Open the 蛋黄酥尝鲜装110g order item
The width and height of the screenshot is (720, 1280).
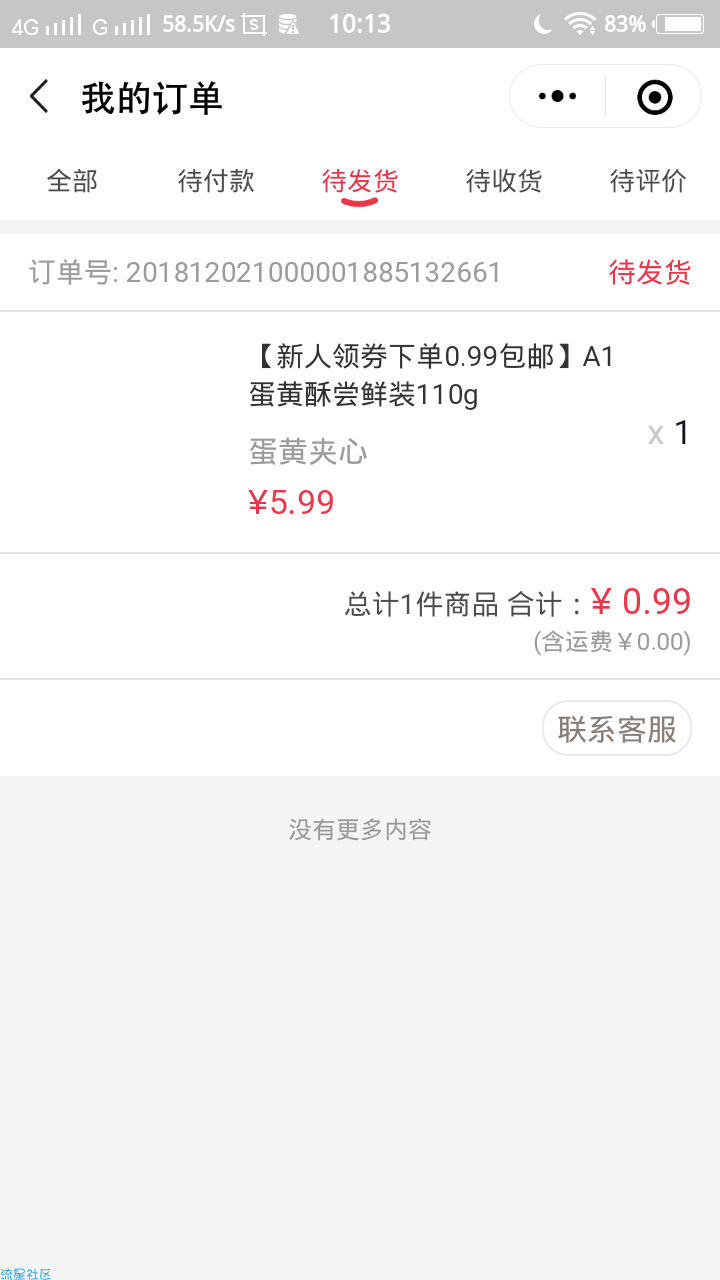pos(360,432)
